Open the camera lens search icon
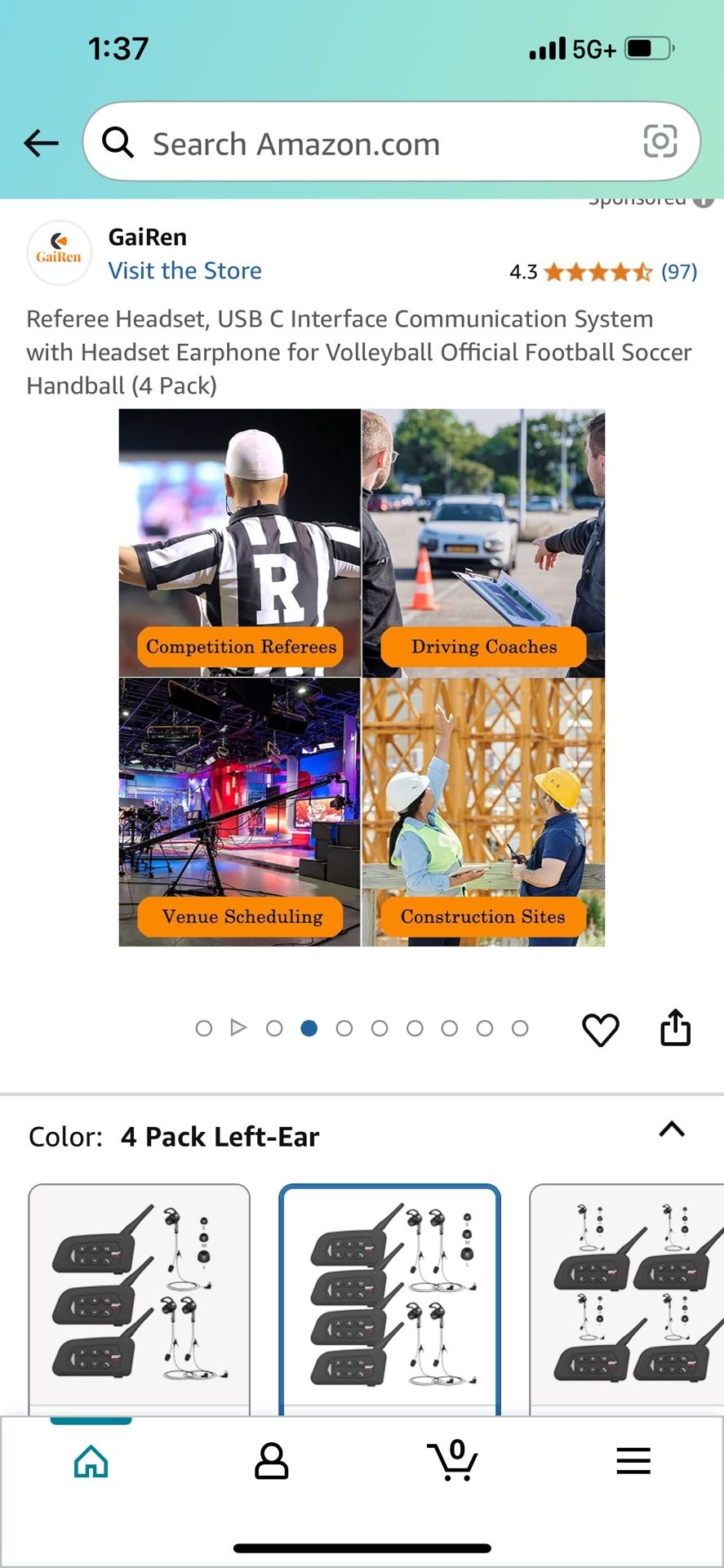The image size is (724, 1568). 660,142
